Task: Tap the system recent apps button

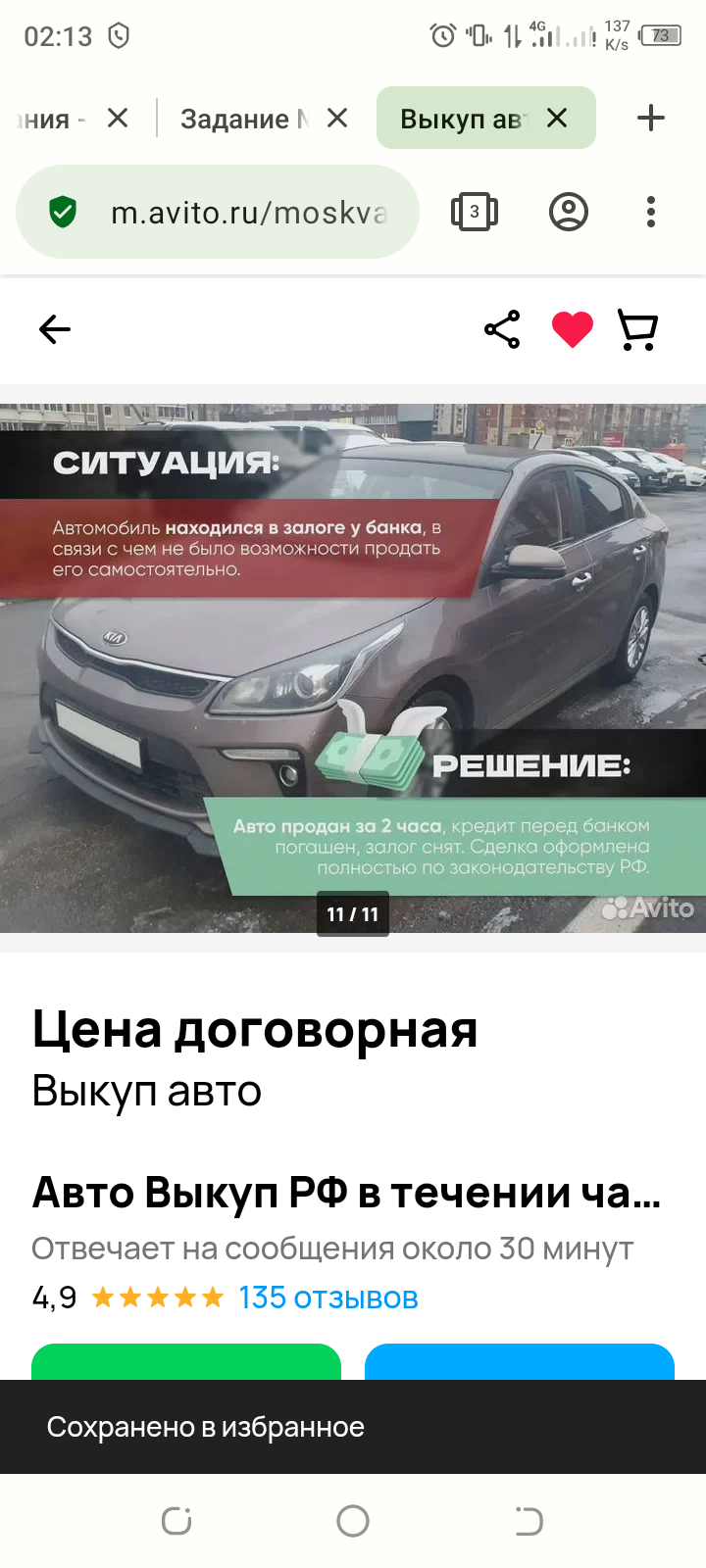Action: 176,1521
